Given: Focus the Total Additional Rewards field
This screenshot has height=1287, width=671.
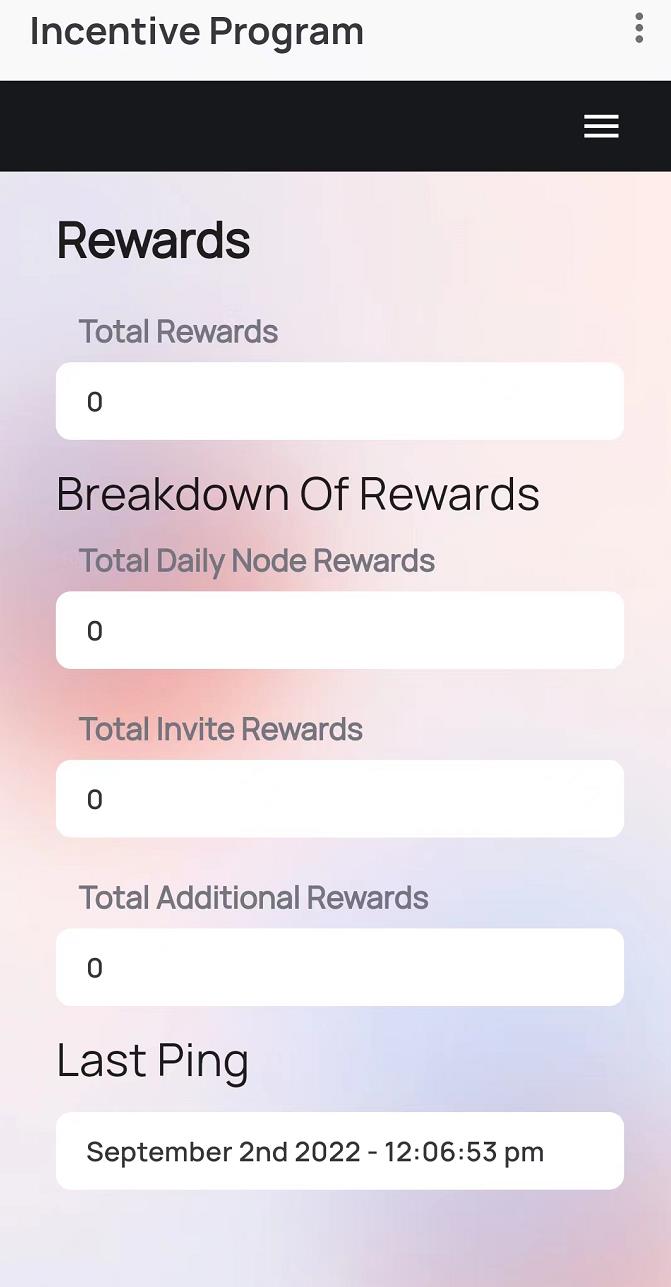Looking at the screenshot, I should (340, 967).
